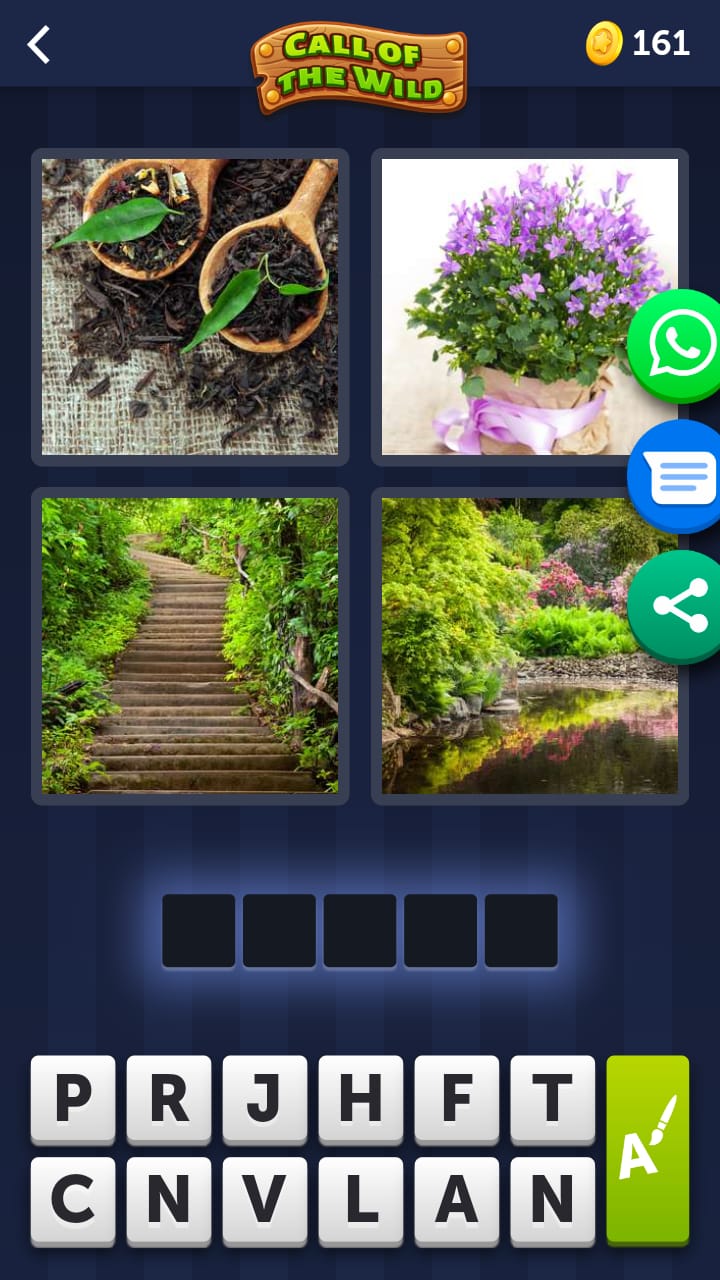Choose the letter tile H

pyautogui.click(x=361, y=1098)
